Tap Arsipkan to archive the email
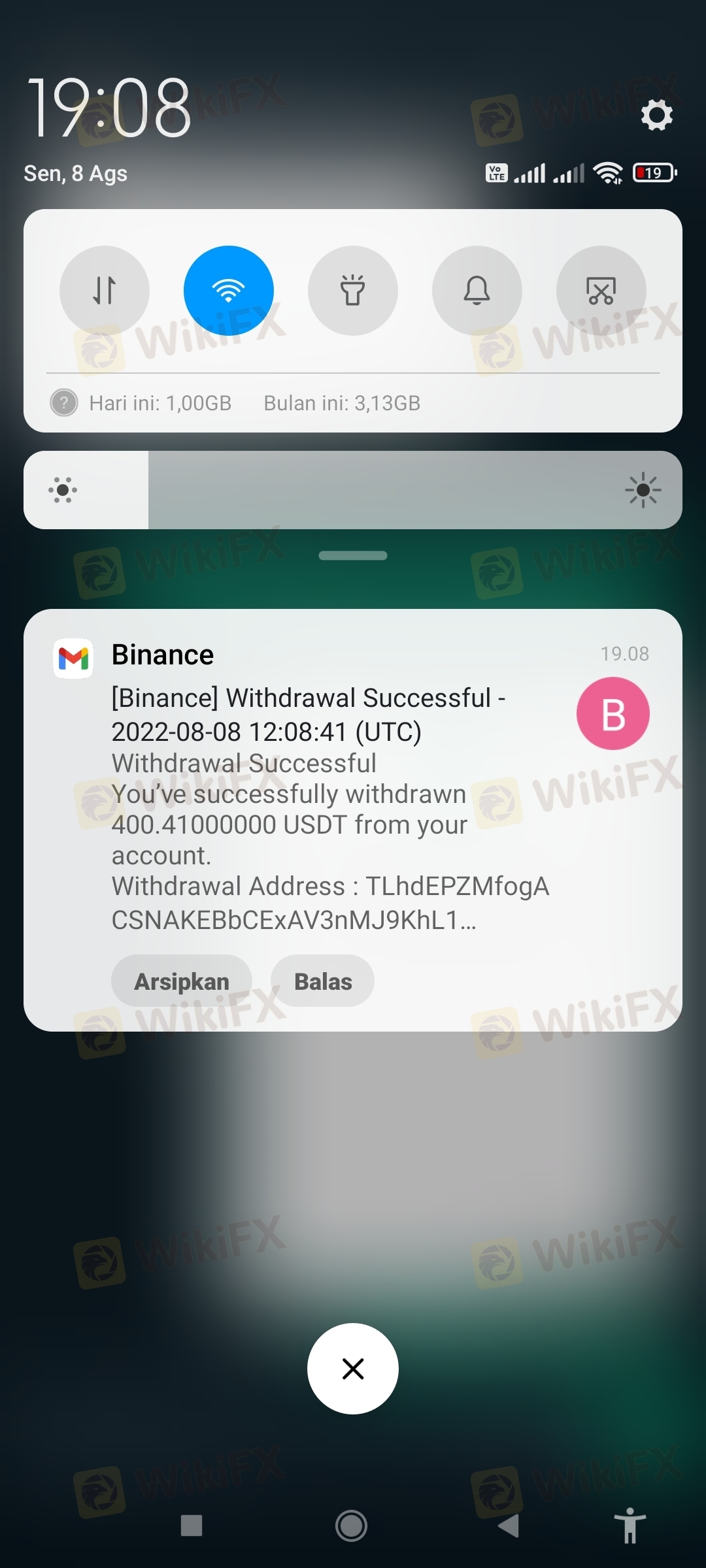 click(x=182, y=981)
